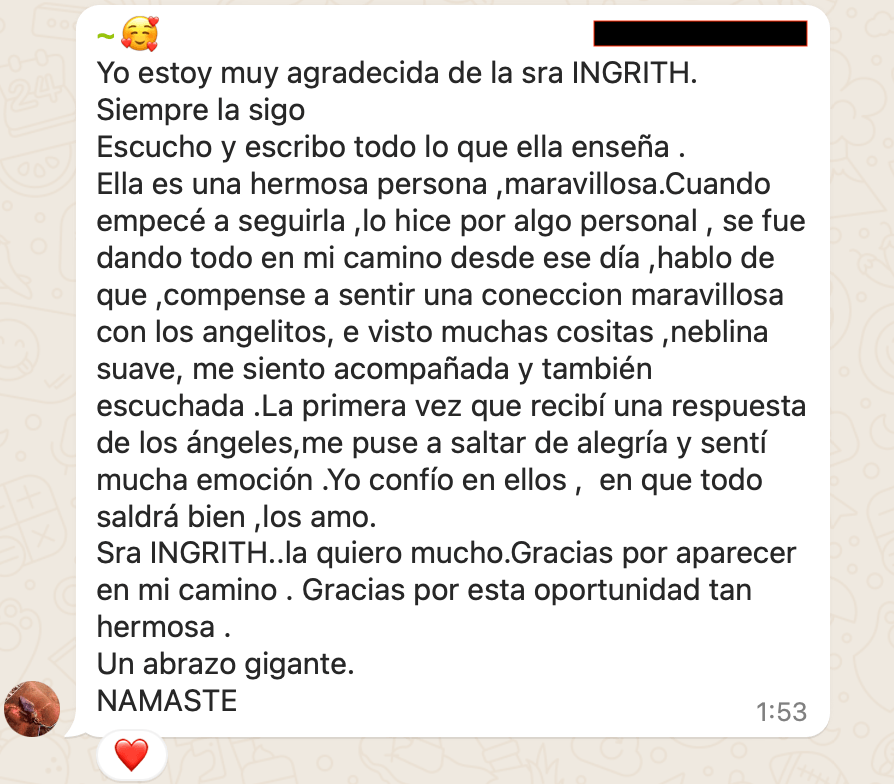Screen dimensions: 894x784
Task: View the heart reaction on the message
Action: (x=131, y=755)
